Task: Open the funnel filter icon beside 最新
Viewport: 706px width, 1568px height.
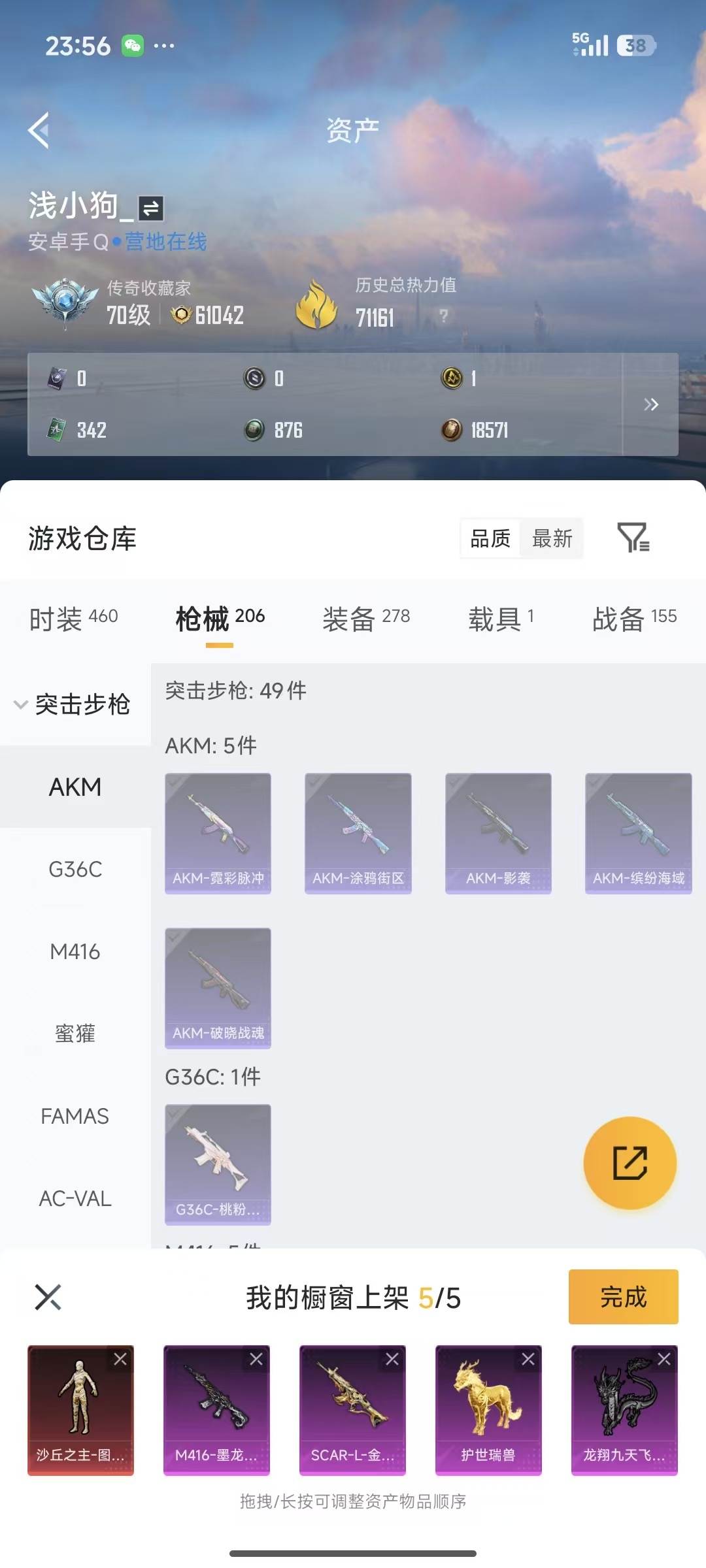Action: pos(633,538)
